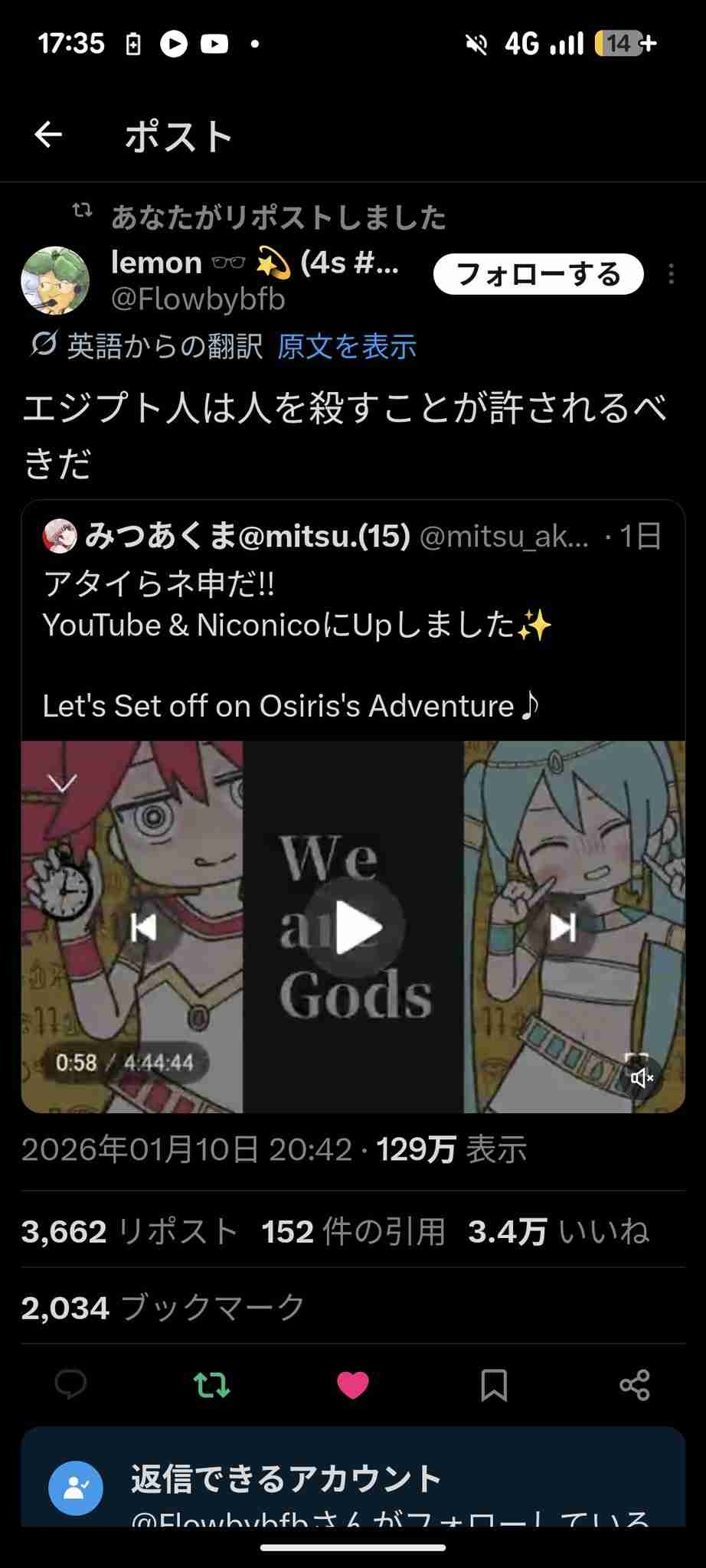Image resolution: width=706 pixels, height=1568 pixels.
Task: View the 3.4万 いいね likes list
Action: [x=558, y=1232]
